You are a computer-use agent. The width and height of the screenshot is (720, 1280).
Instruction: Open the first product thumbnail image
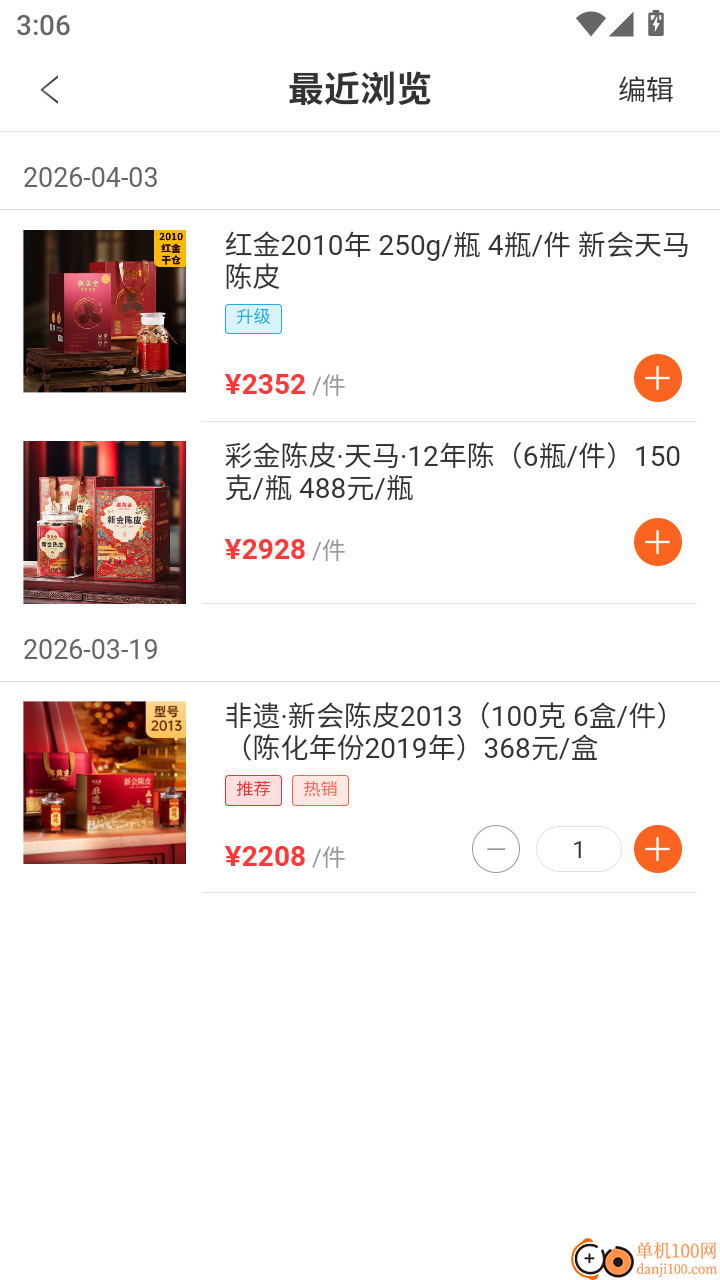tap(104, 311)
